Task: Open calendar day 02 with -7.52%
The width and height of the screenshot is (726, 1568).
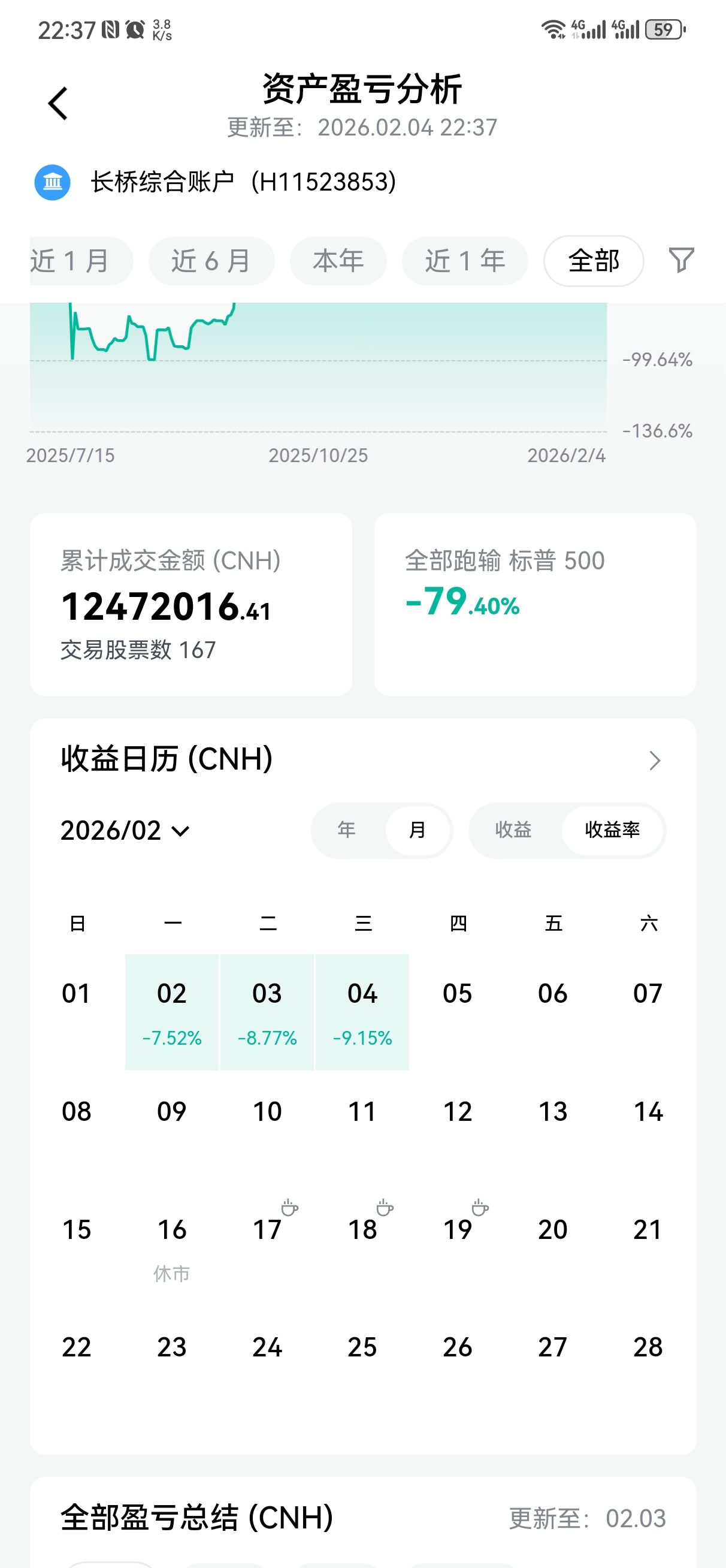Action: [171, 1012]
